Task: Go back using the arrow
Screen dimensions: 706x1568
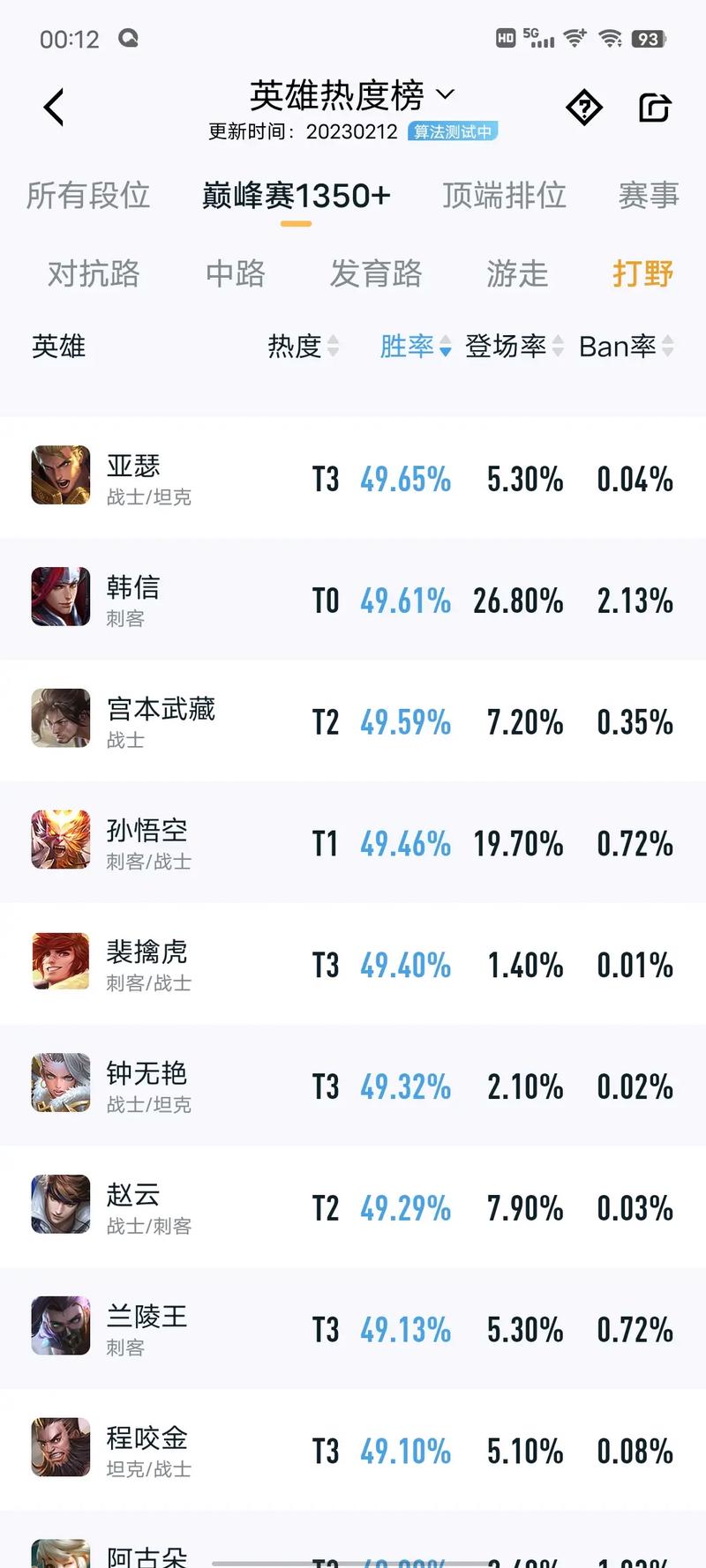Action: (x=55, y=108)
